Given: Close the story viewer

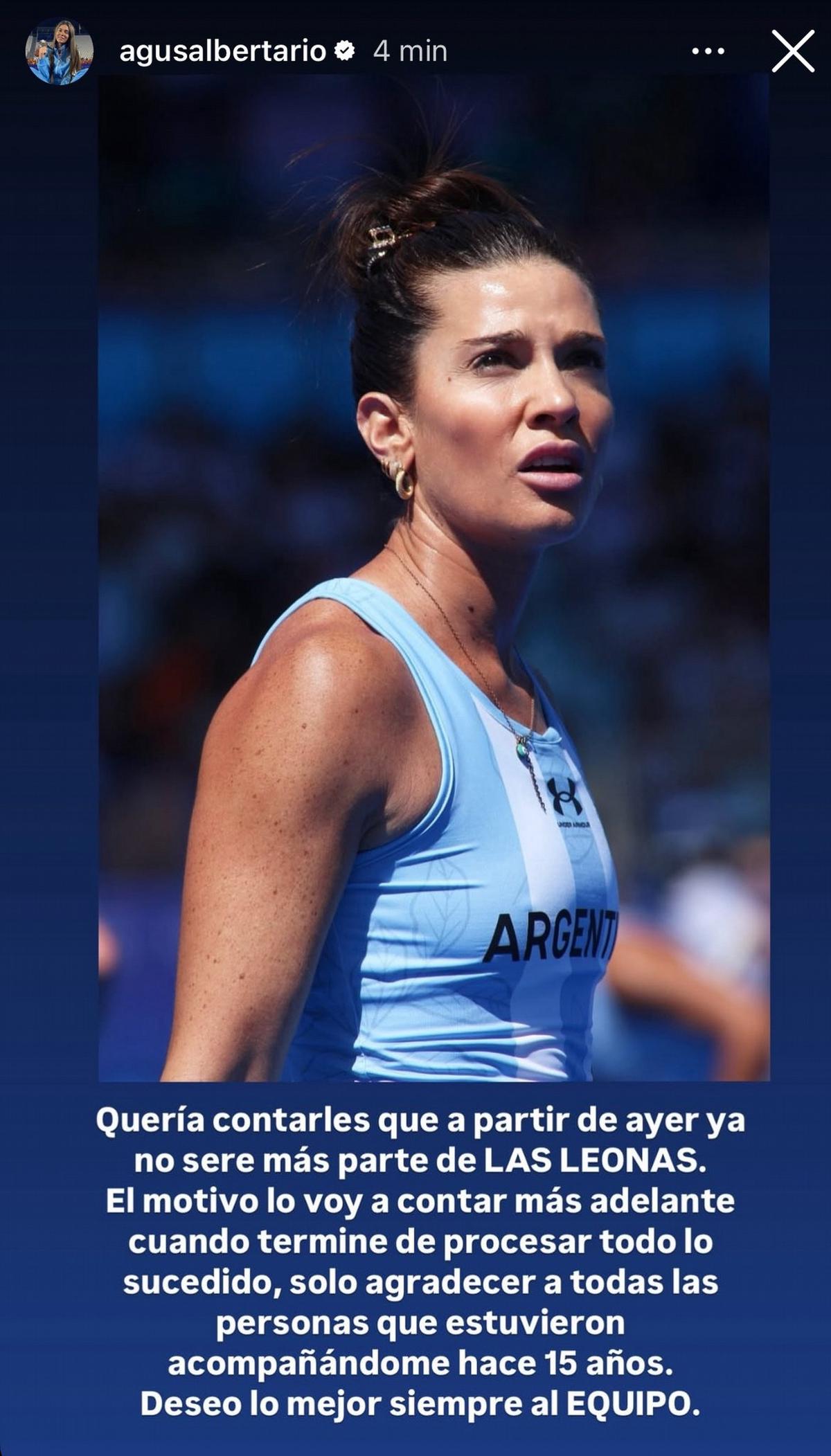Looking at the screenshot, I should coord(793,52).
